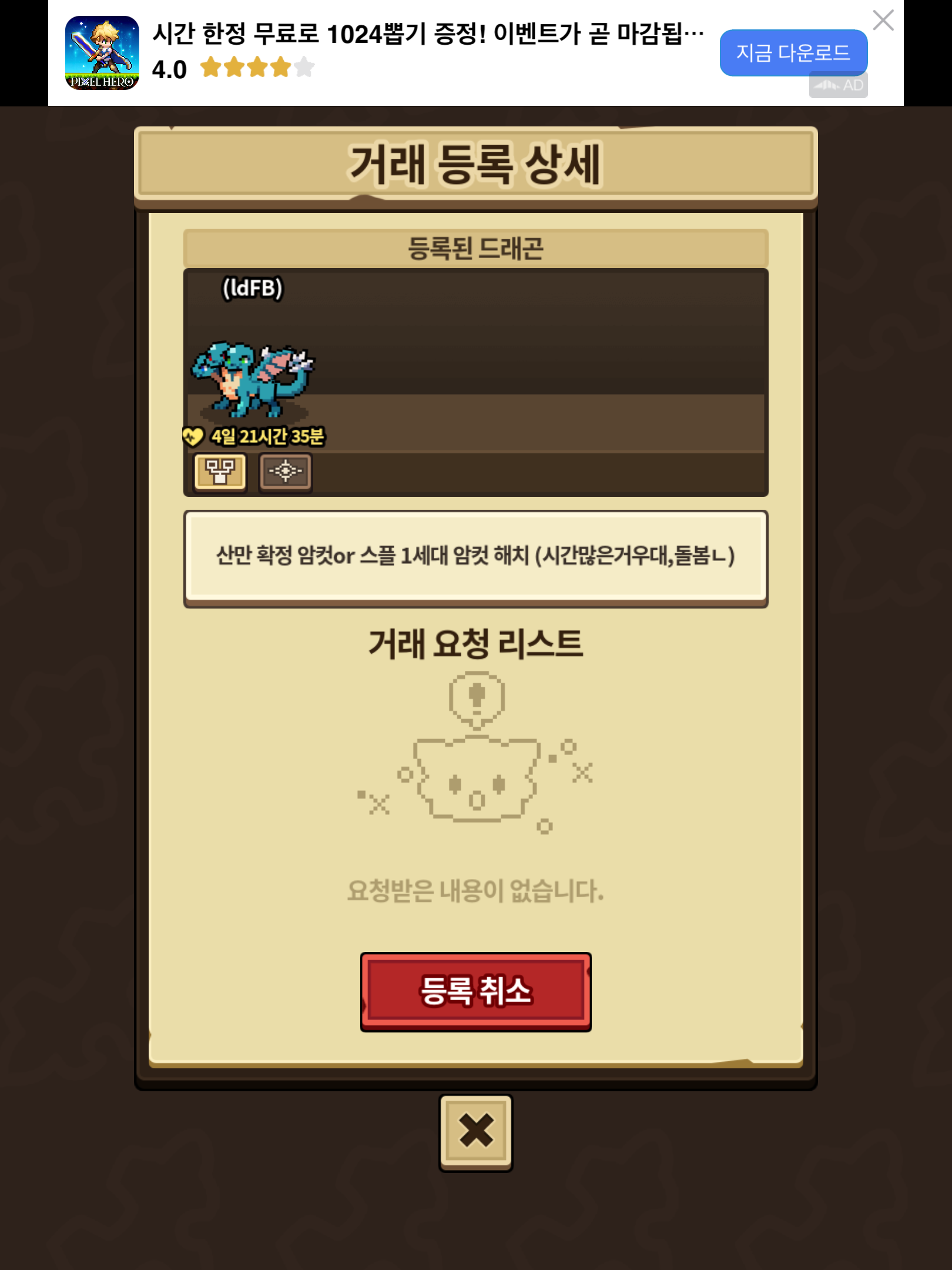Close the 거래 등록 상세 dialog

(x=475, y=1131)
